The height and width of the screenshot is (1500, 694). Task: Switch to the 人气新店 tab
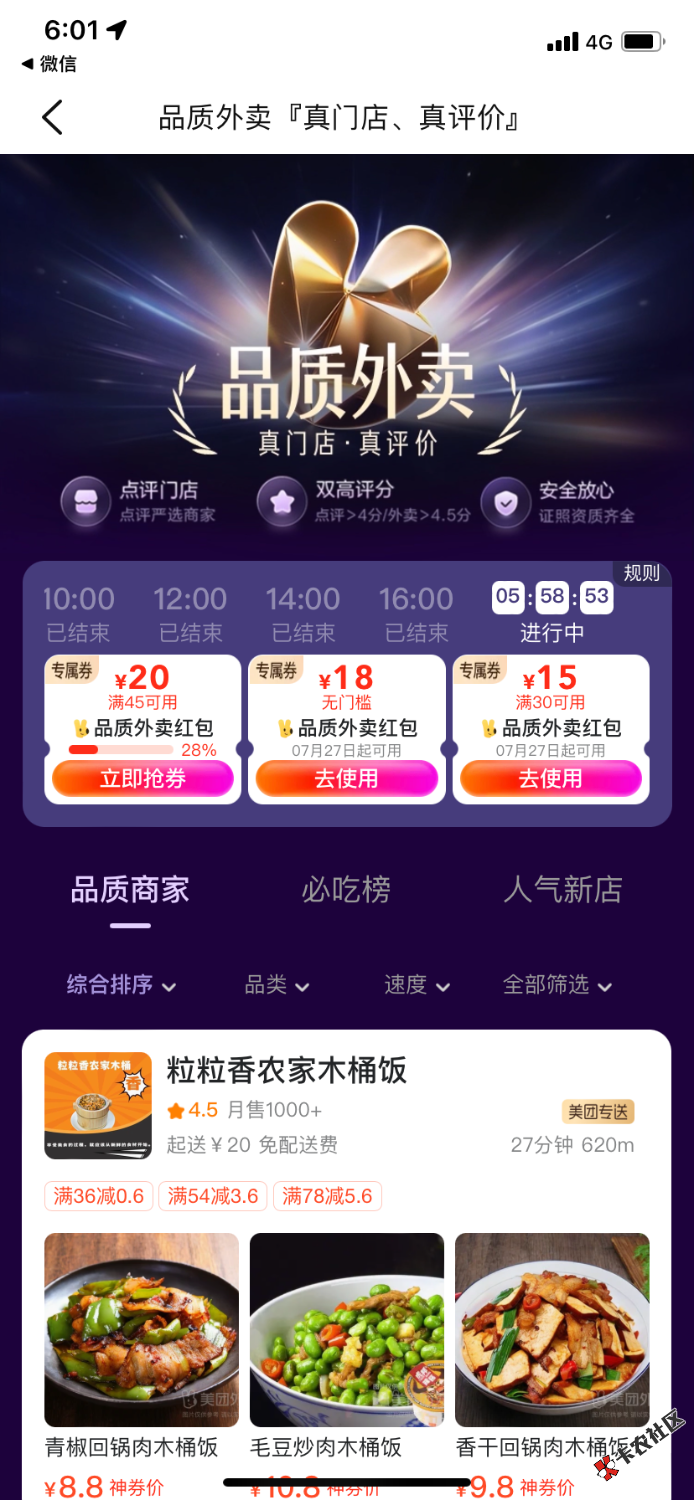[563, 889]
